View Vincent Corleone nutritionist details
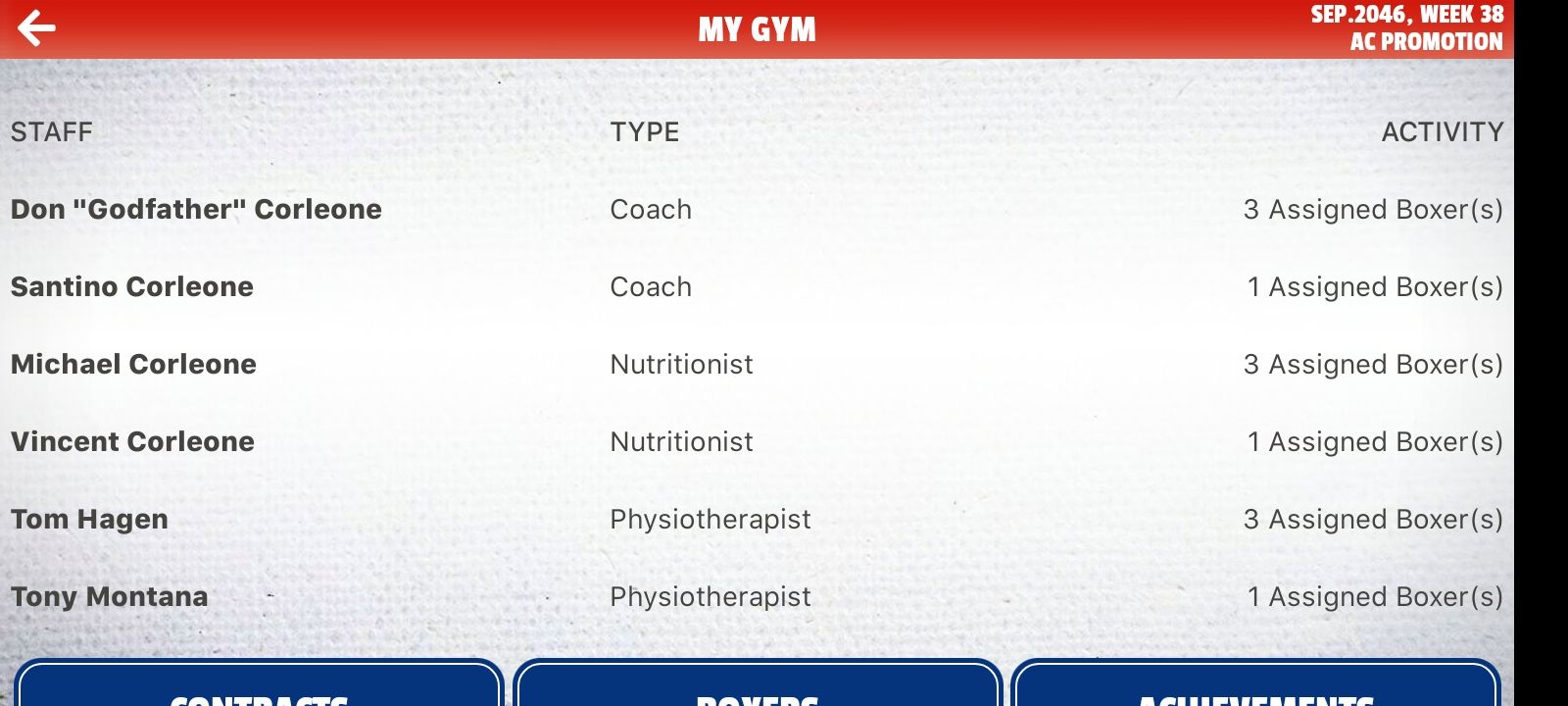 pyautogui.click(x=133, y=442)
